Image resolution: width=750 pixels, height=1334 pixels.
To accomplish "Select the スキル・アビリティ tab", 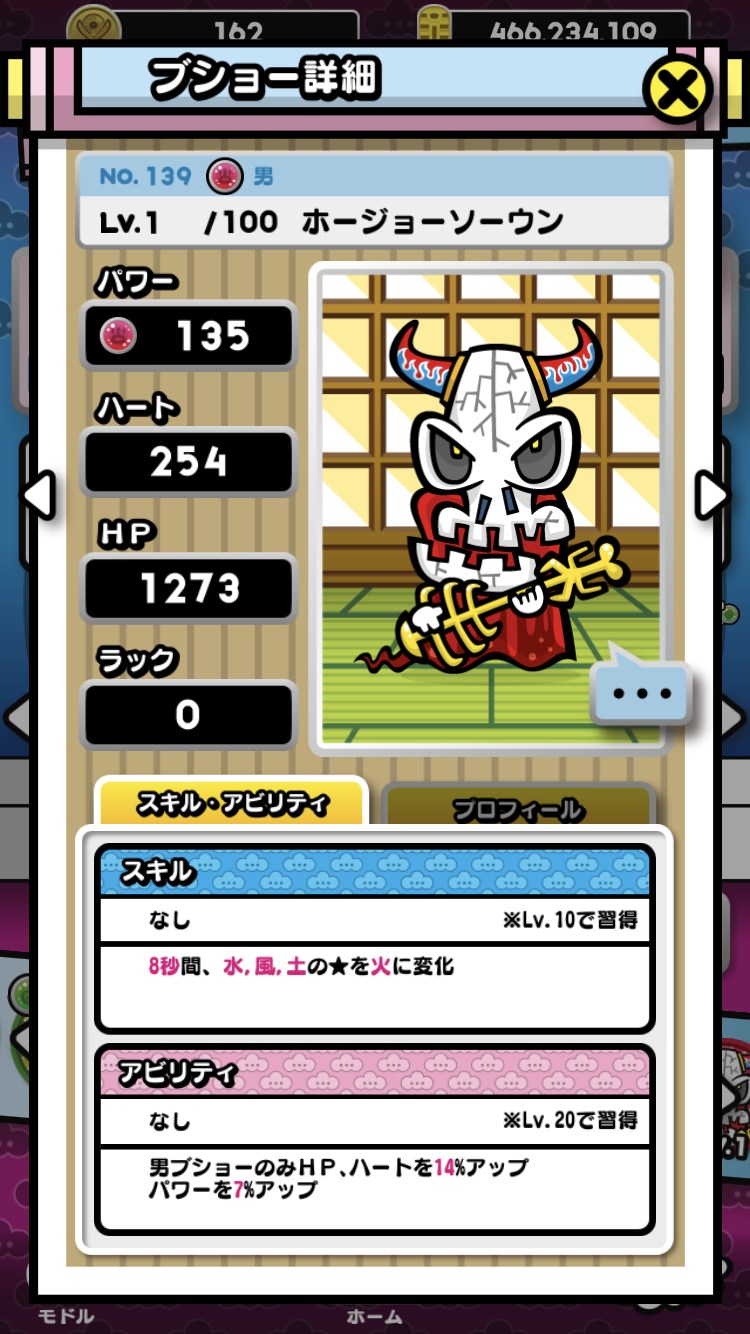I will pos(231,803).
